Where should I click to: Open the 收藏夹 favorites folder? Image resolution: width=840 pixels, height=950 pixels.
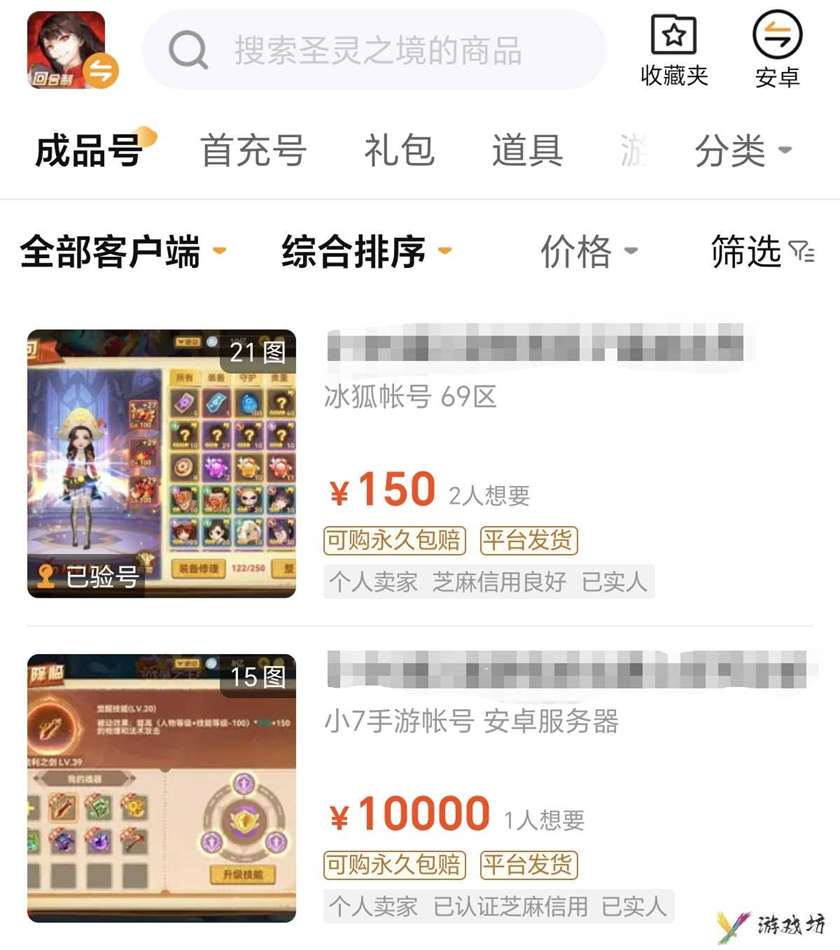pyautogui.click(x=674, y=50)
